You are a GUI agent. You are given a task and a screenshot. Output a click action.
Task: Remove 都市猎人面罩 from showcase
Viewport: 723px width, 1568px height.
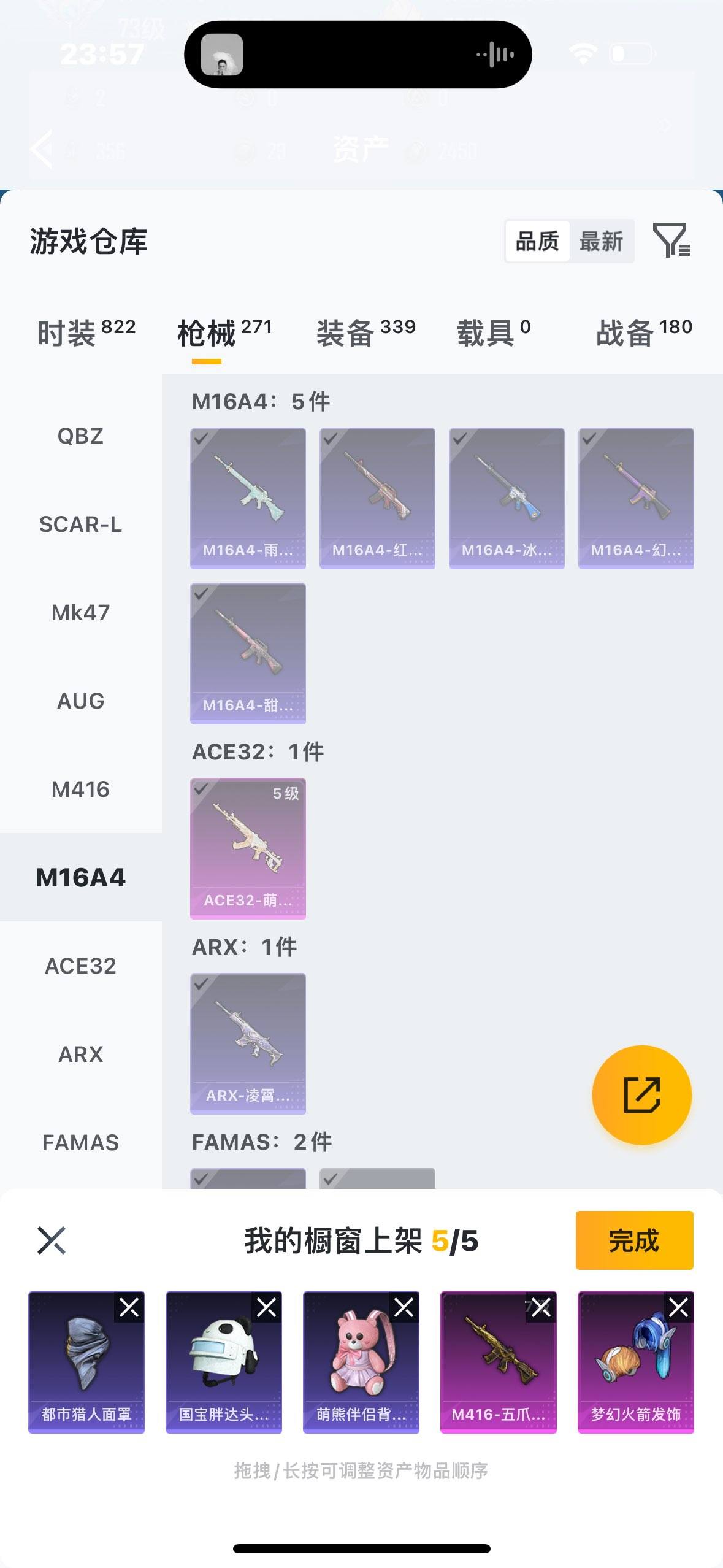[x=129, y=1308]
